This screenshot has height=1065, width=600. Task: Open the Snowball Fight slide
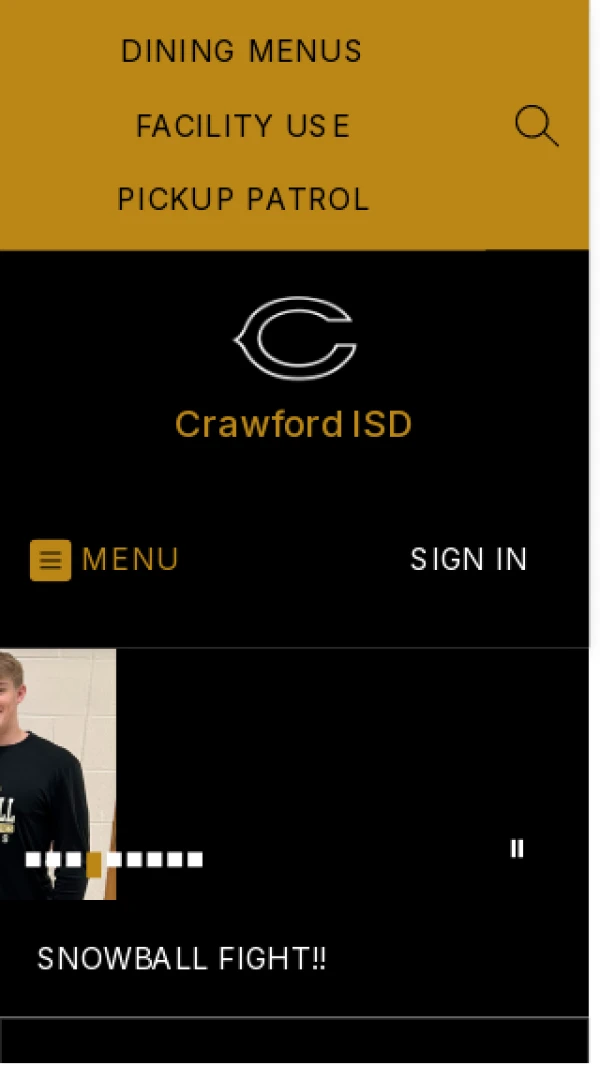[x=182, y=960]
